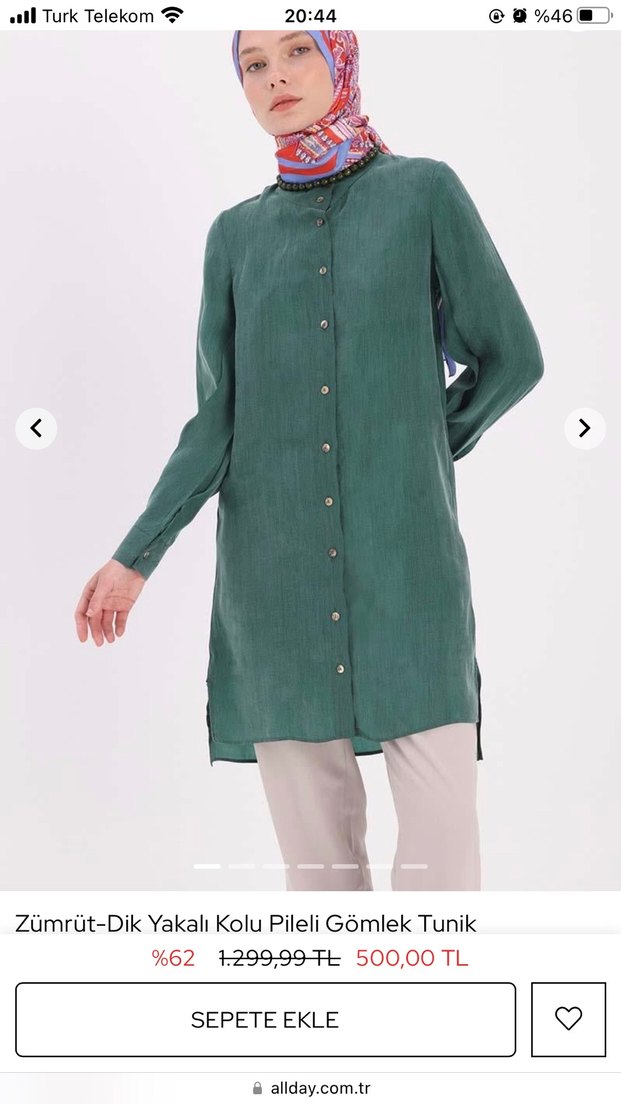Add the tunic to favorites via the heart icon

click(x=568, y=1019)
